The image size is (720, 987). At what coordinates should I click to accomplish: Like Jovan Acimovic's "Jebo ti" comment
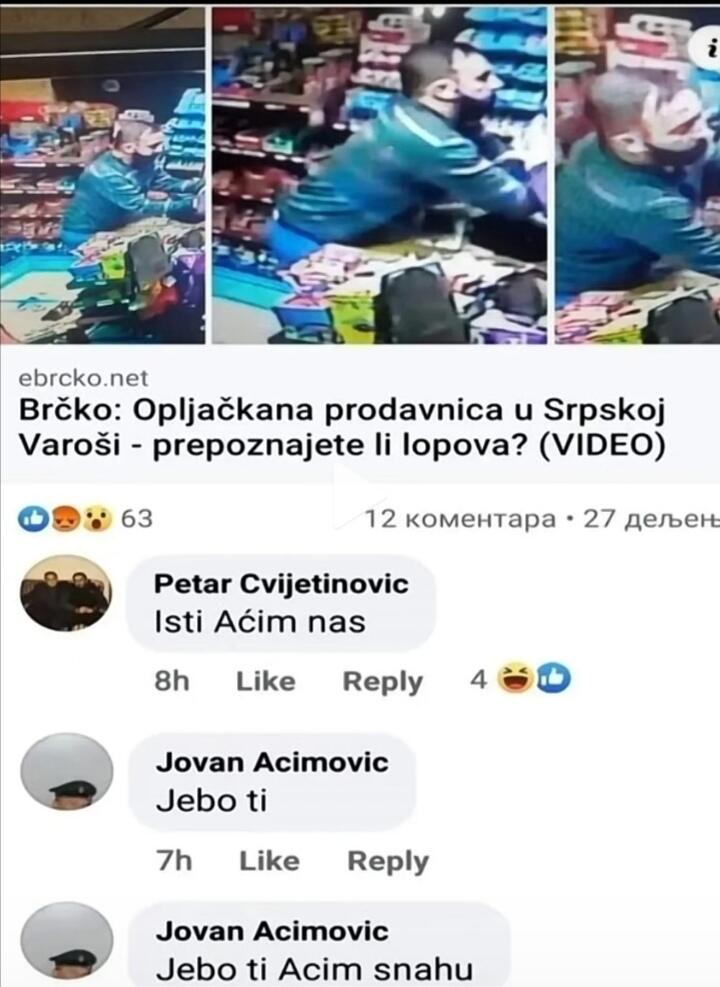(269, 861)
